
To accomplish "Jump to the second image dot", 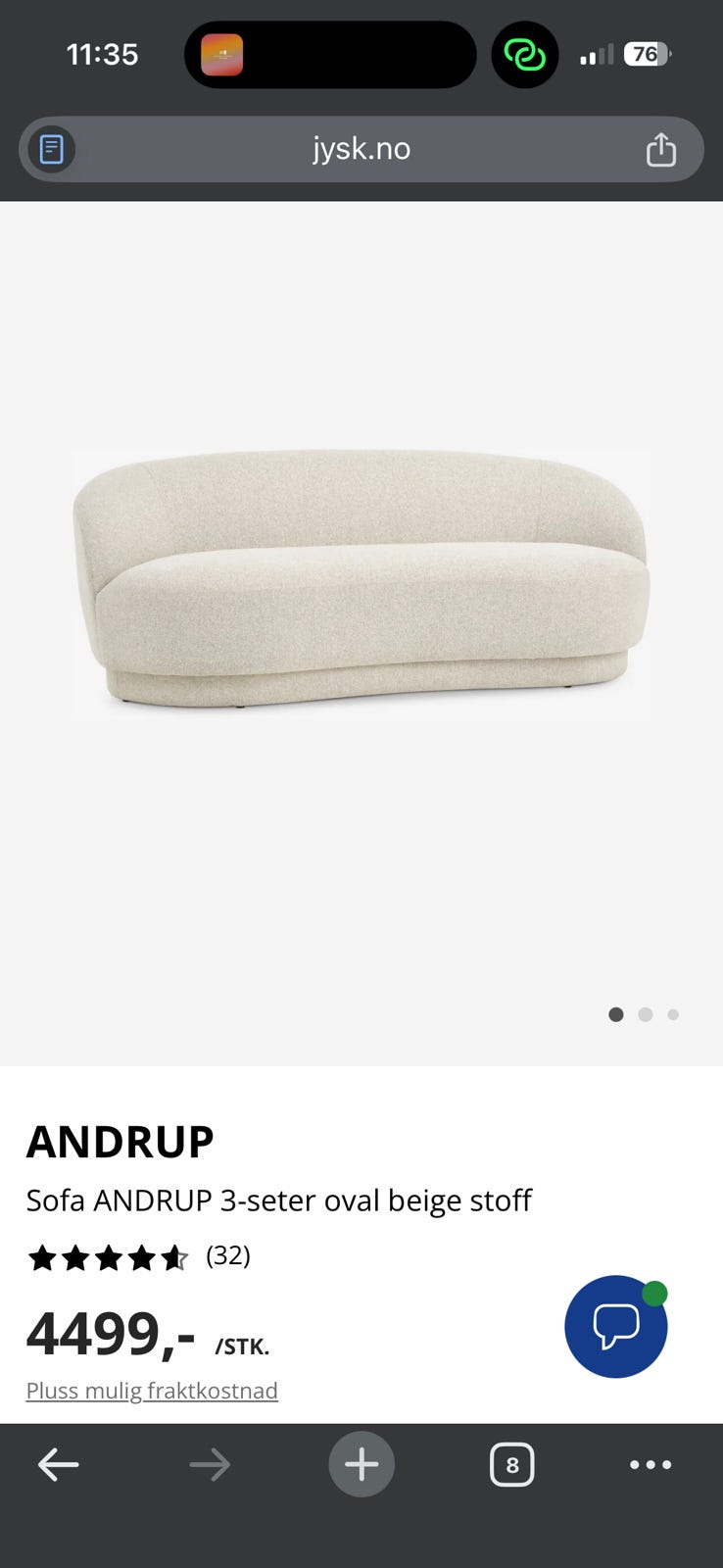I will click(x=645, y=1014).
